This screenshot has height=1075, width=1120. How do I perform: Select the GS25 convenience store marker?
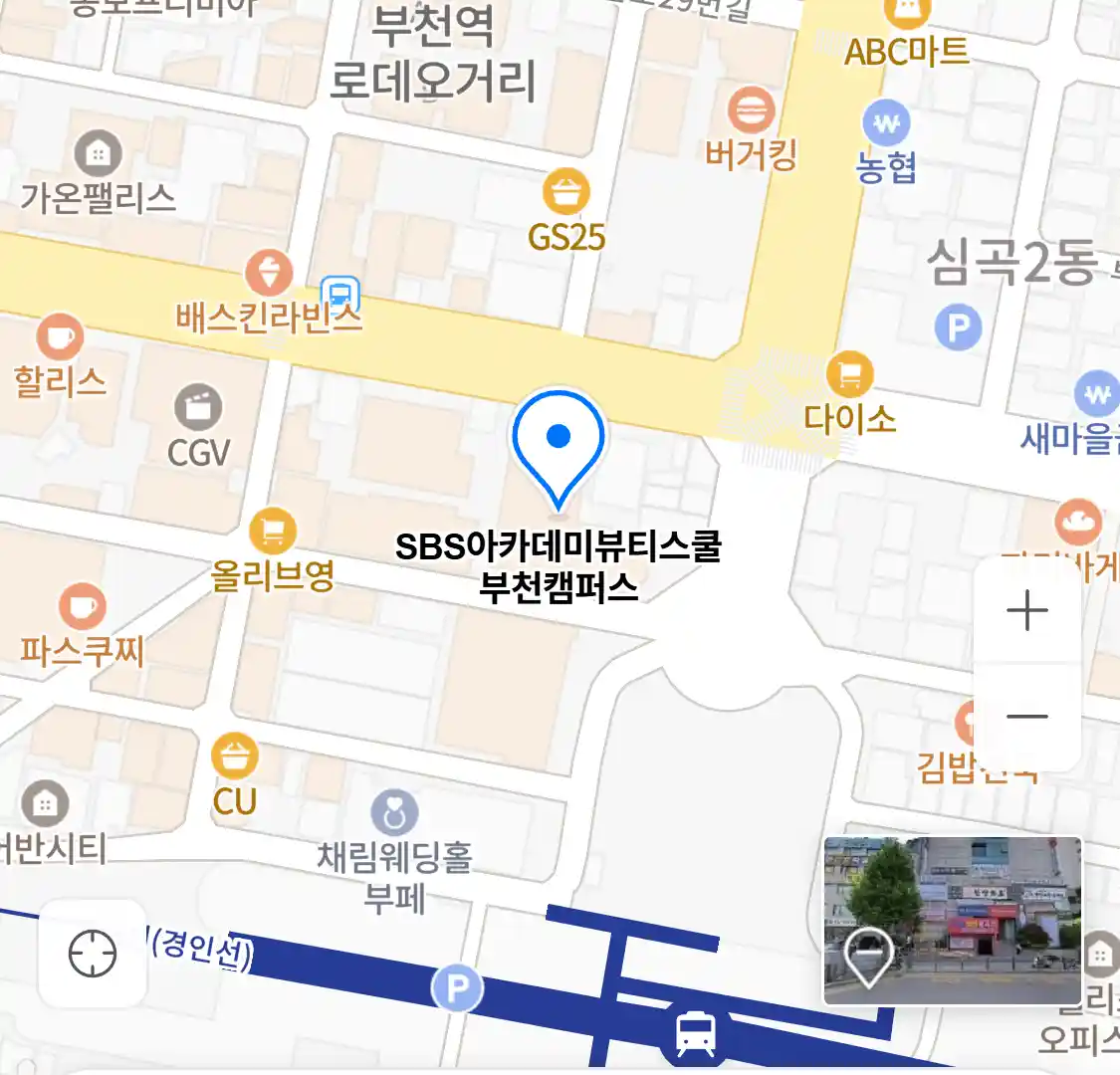(x=565, y=192)
